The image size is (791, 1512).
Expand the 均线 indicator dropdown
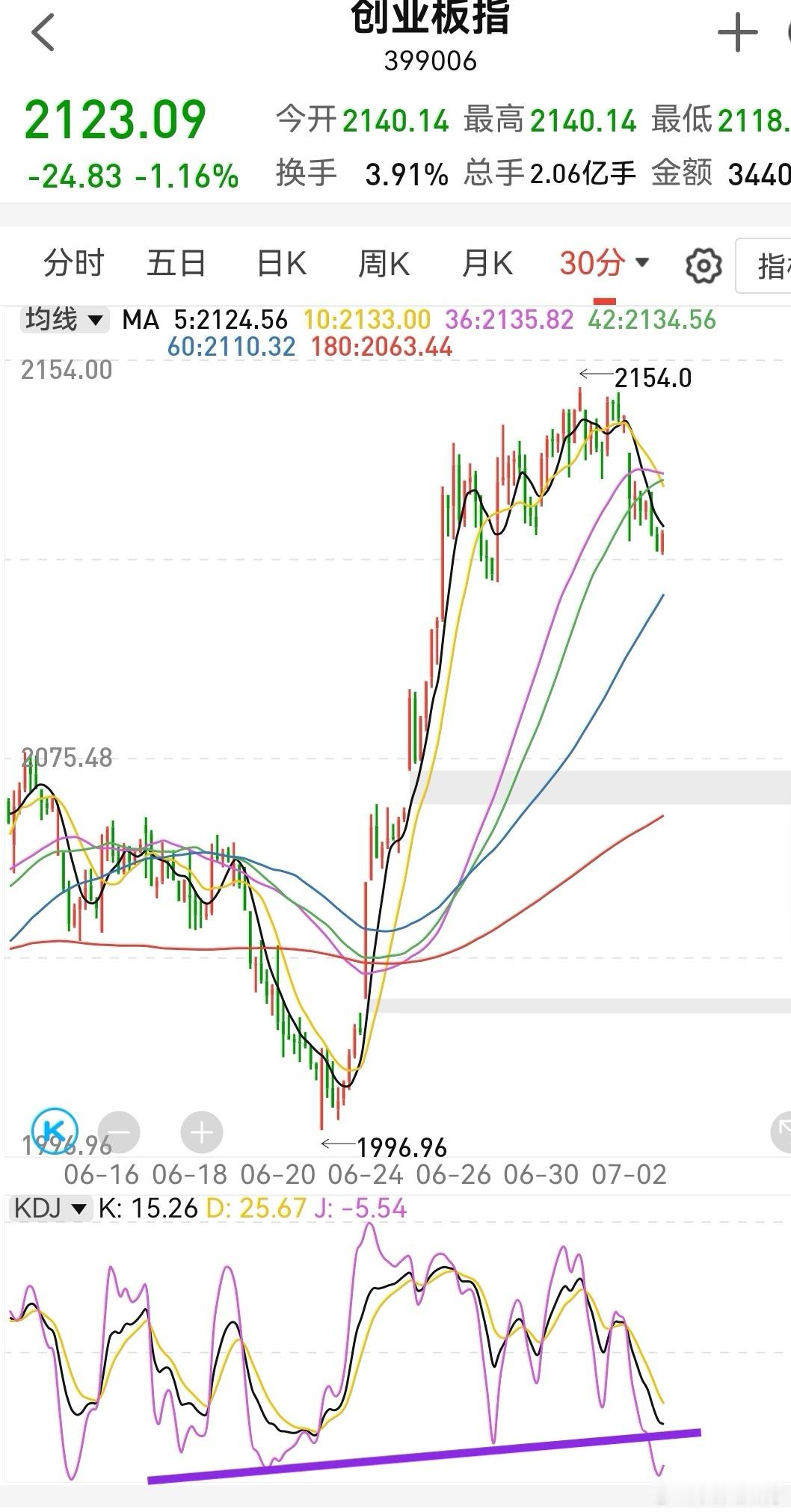[x=64, y=320]
